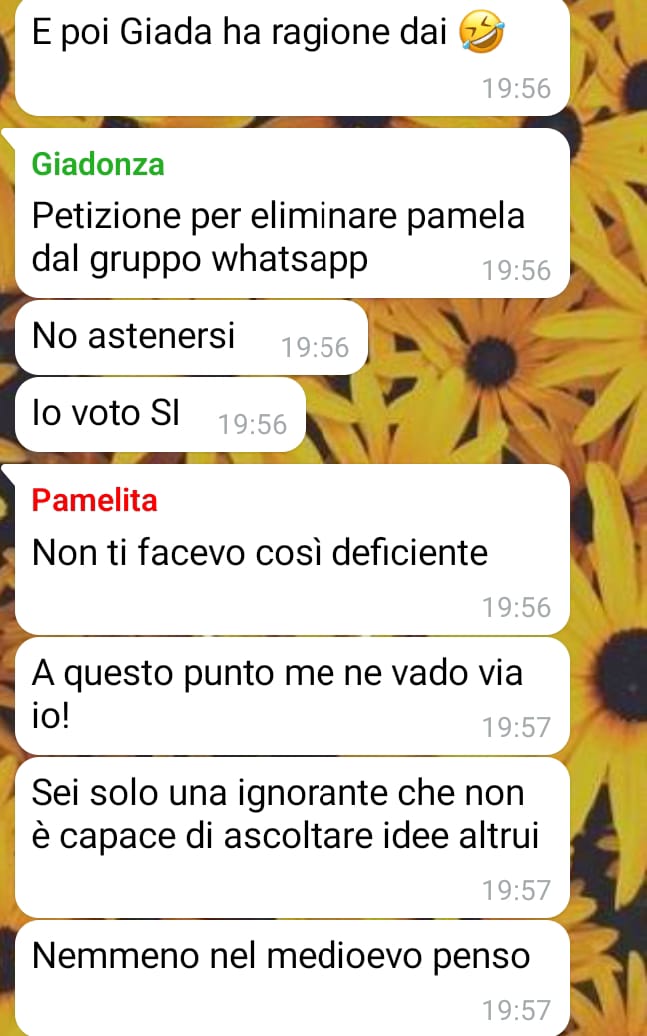Viewport: 647px width, 1036px height.
Task: Open Giadonza's contact from sender name
Action: pos(98,165)
